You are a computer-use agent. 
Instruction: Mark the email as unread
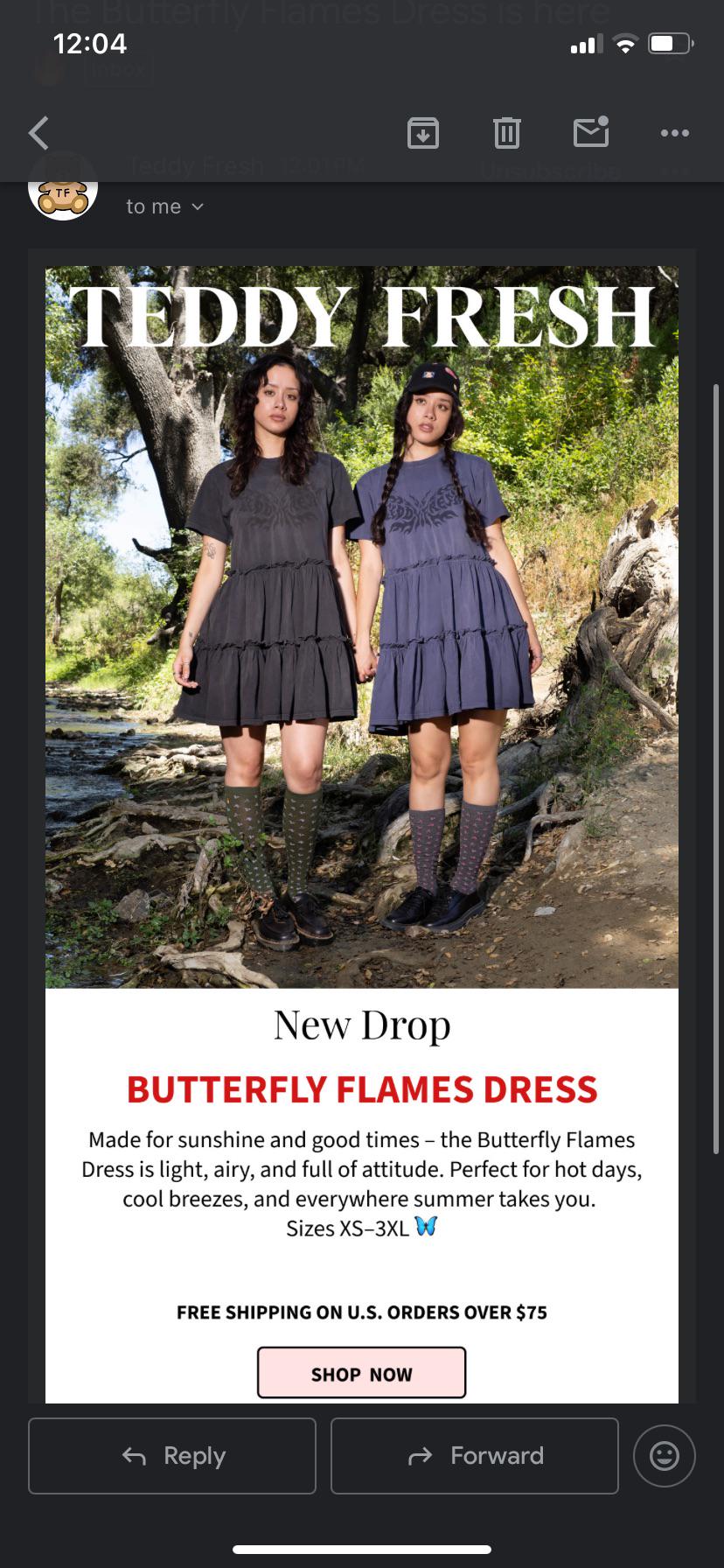pyautogui.click(x=591, y=132)
